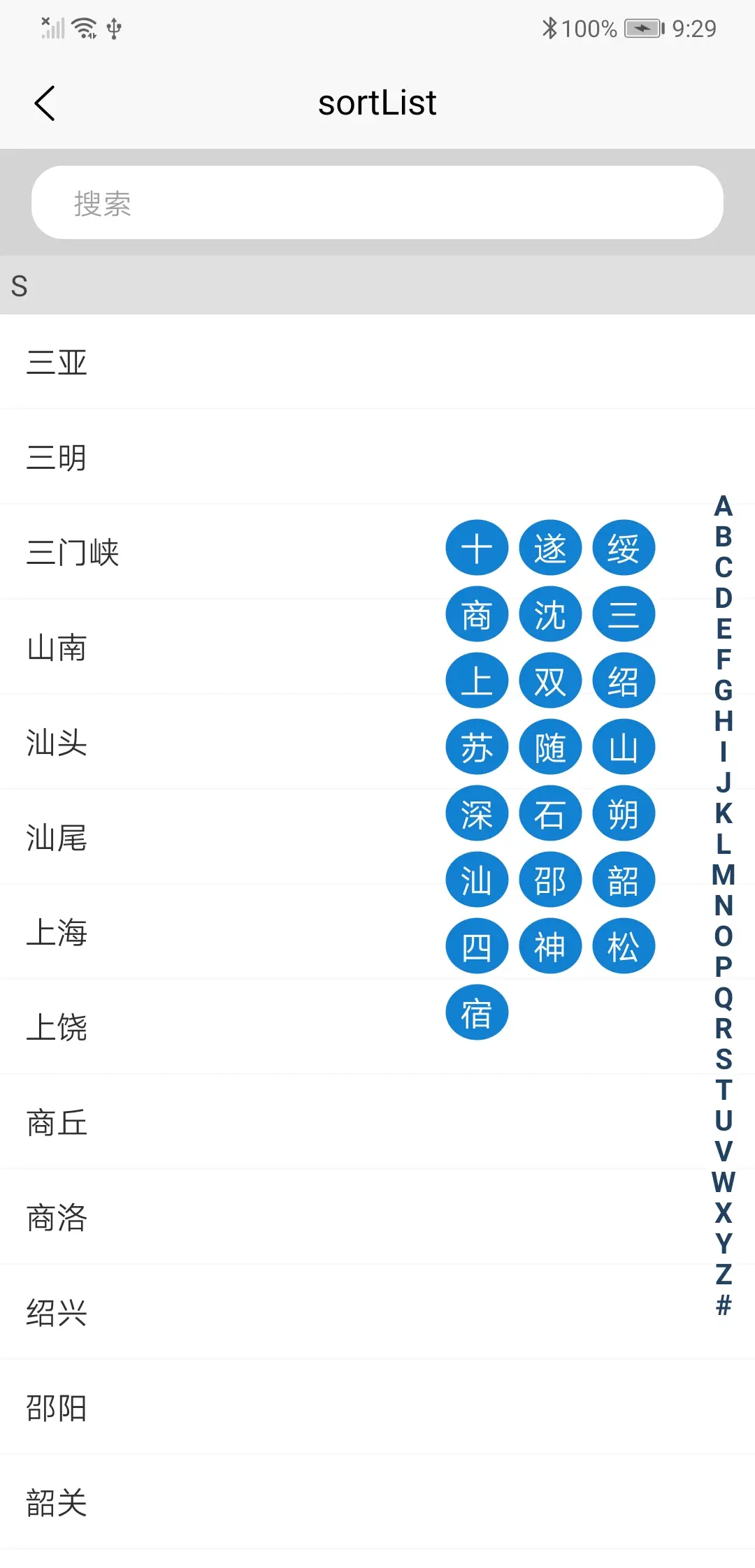
Task: Go back using the arrow icon
Action: [x=45, y=103]
